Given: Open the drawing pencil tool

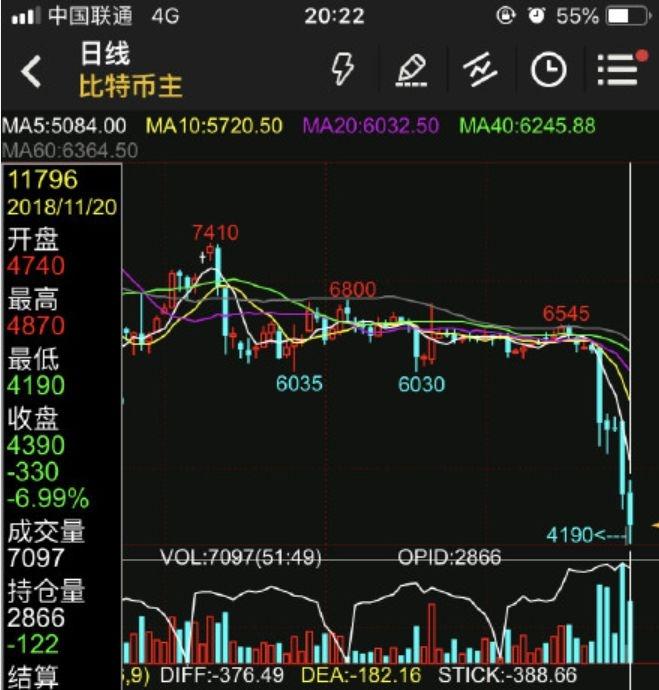Looking at the screenshot, I should click(x=411, y=69).
